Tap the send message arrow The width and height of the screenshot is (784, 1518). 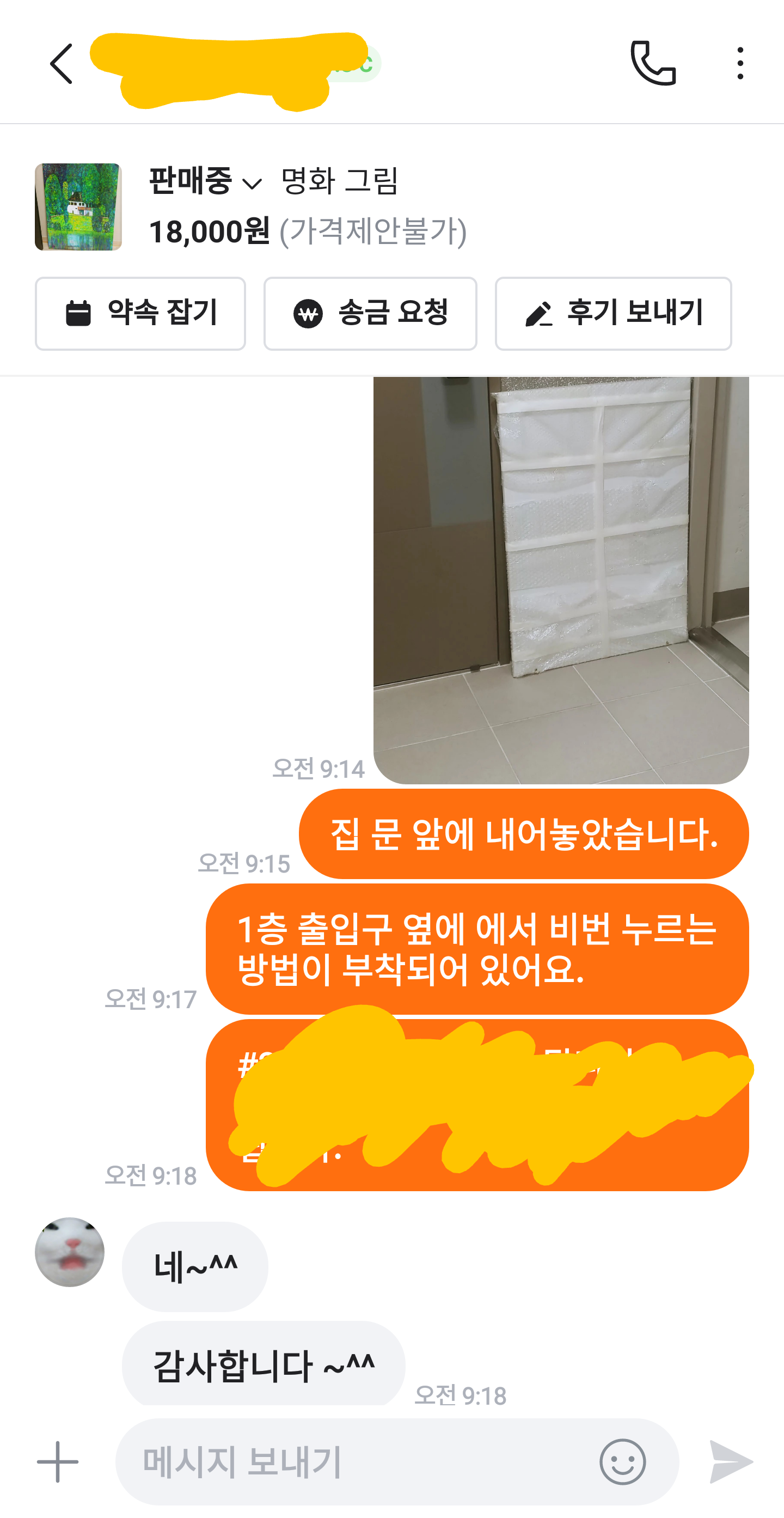[731, 1461]
